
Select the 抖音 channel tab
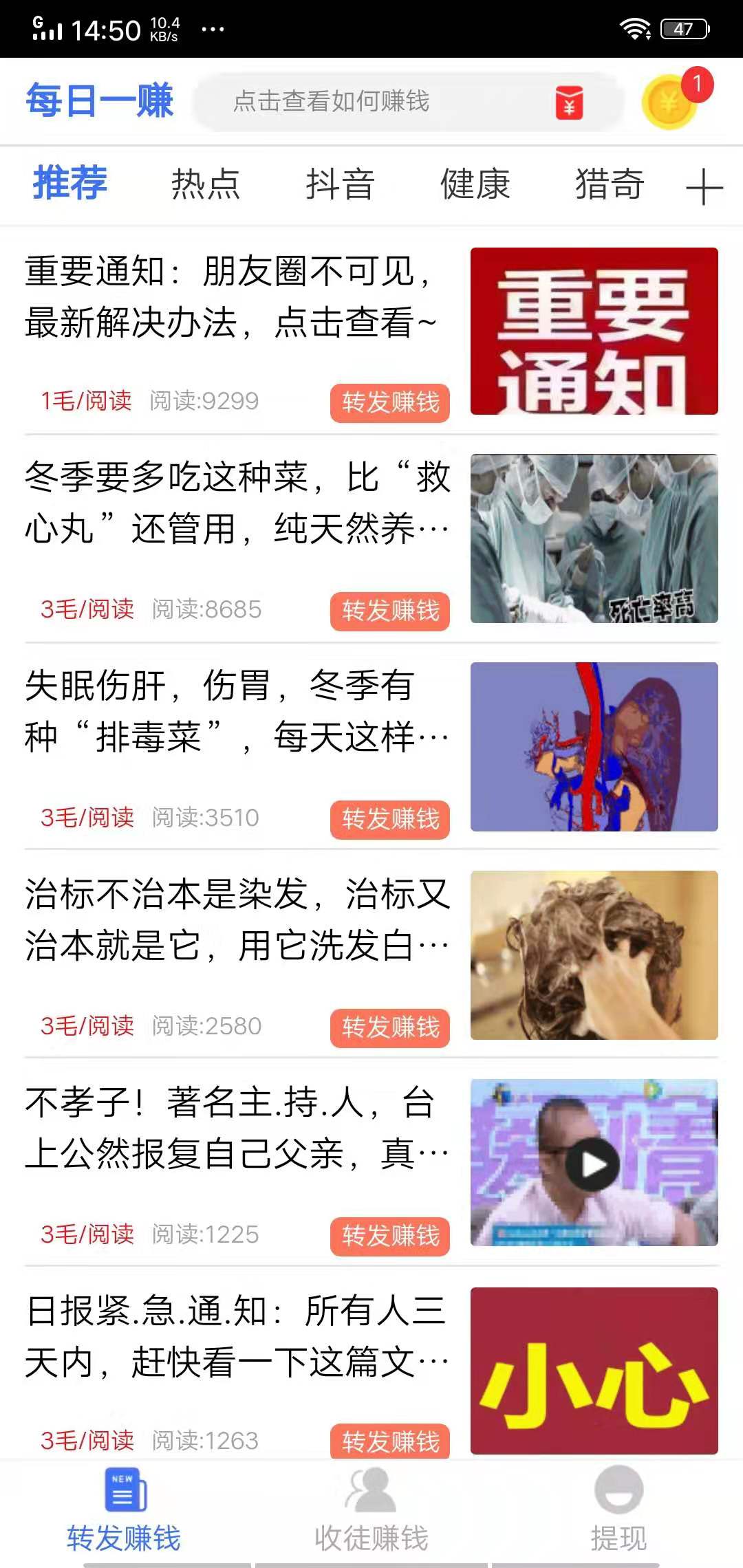tap(338, 184)
